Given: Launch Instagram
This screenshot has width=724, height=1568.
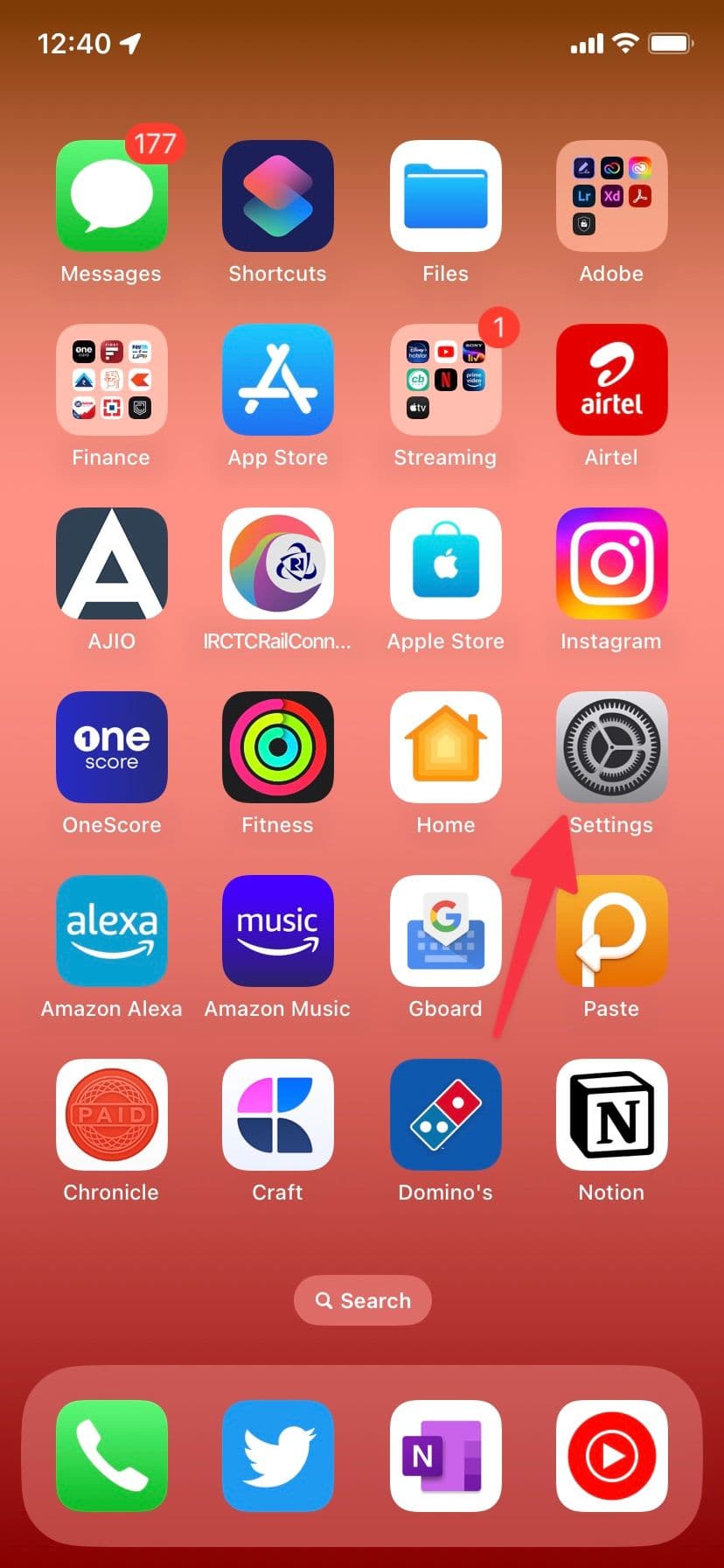Looking at the screenshot, I should click(611, 563).
